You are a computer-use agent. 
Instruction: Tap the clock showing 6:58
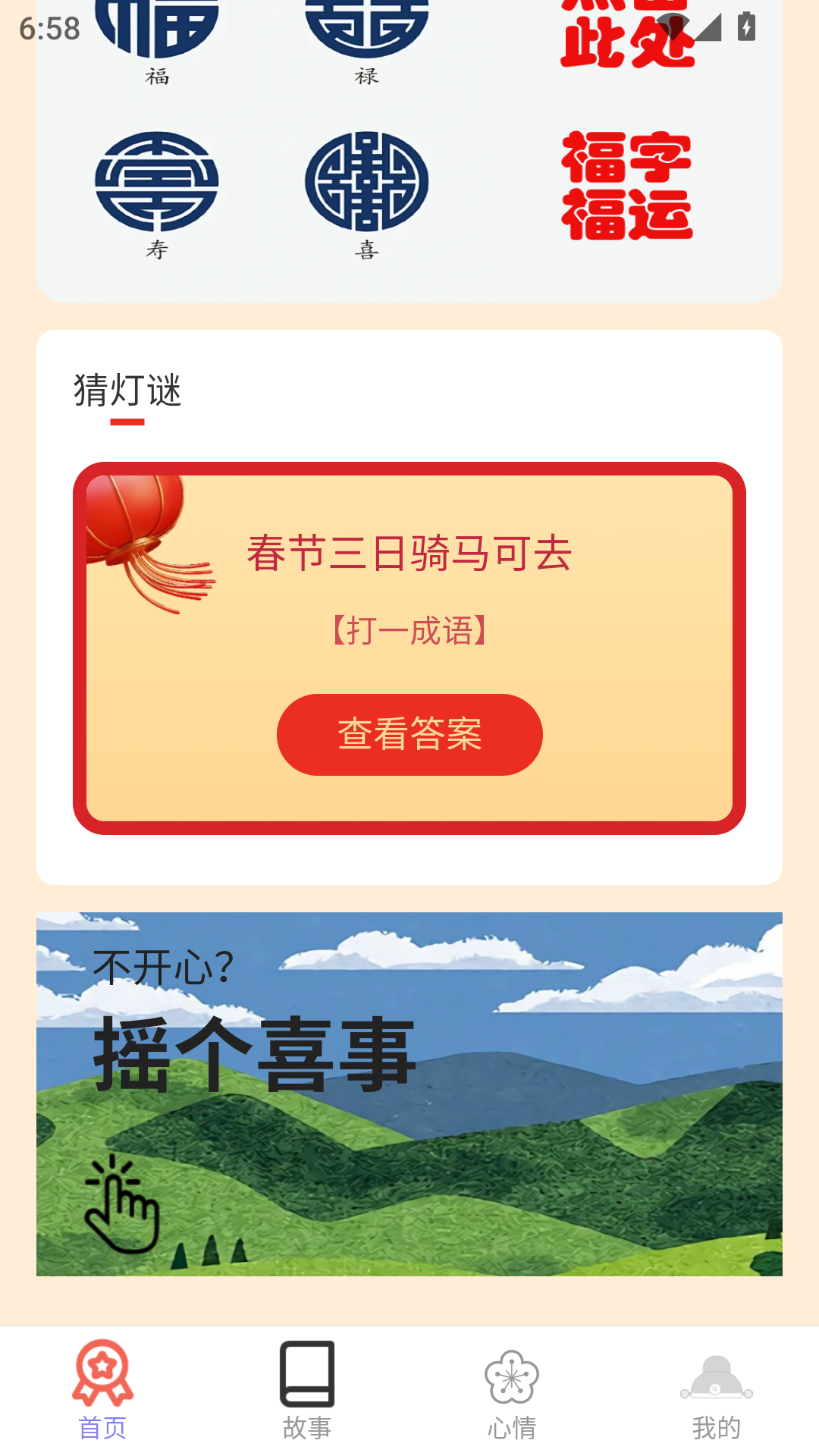click(x=49, y=29)
